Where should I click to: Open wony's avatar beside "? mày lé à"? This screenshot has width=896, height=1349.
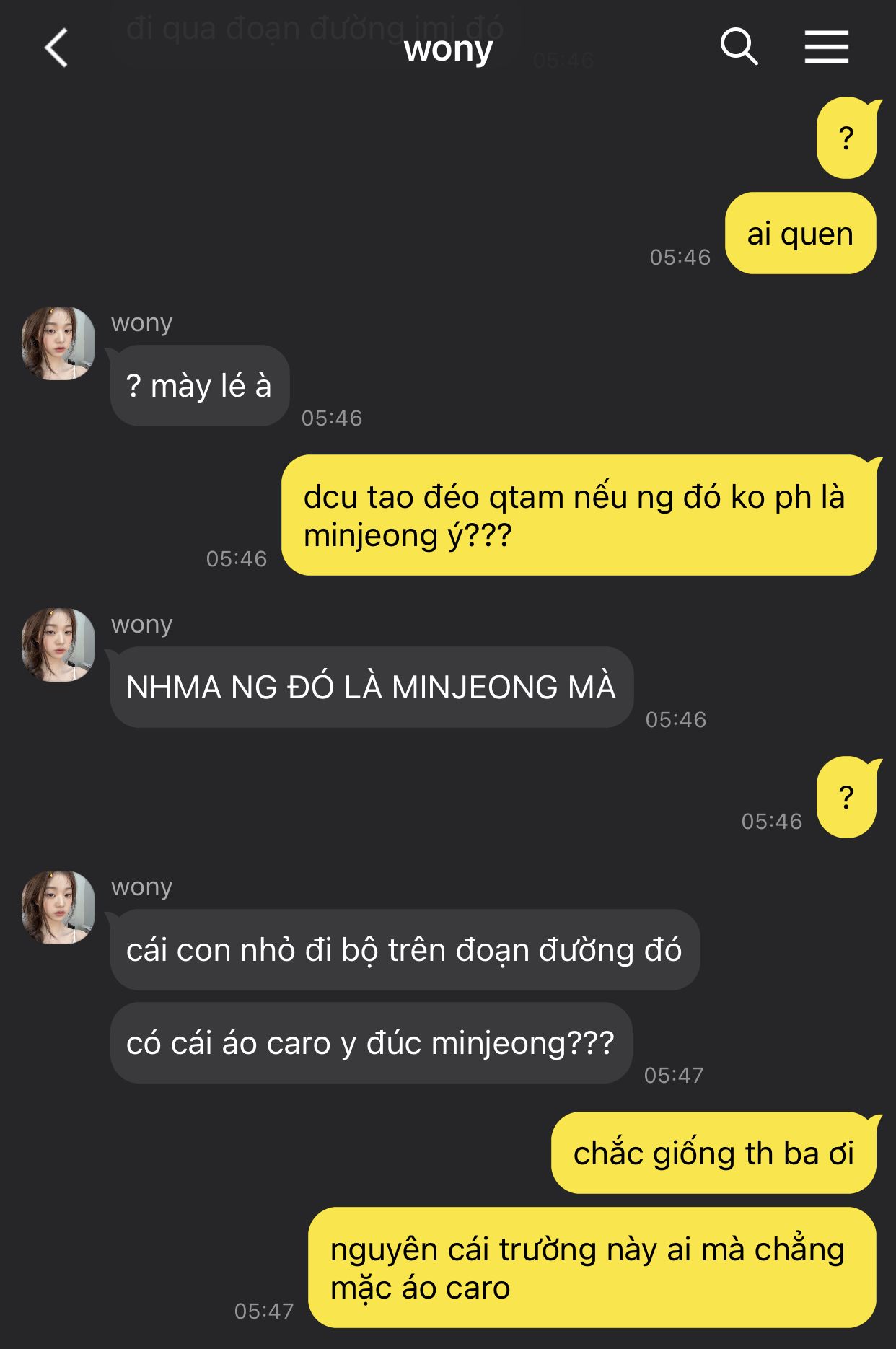pyautogui.click(x=58, y=343)
